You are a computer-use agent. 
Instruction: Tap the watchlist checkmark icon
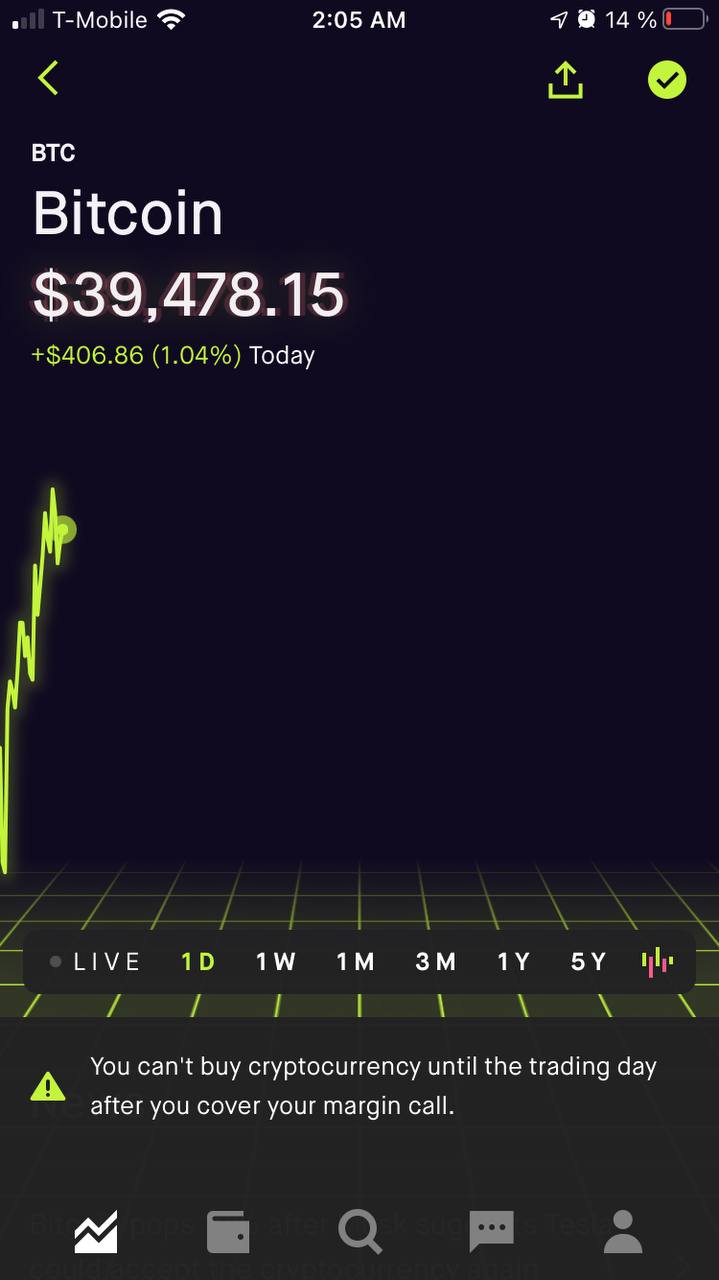tap(667, 79)
